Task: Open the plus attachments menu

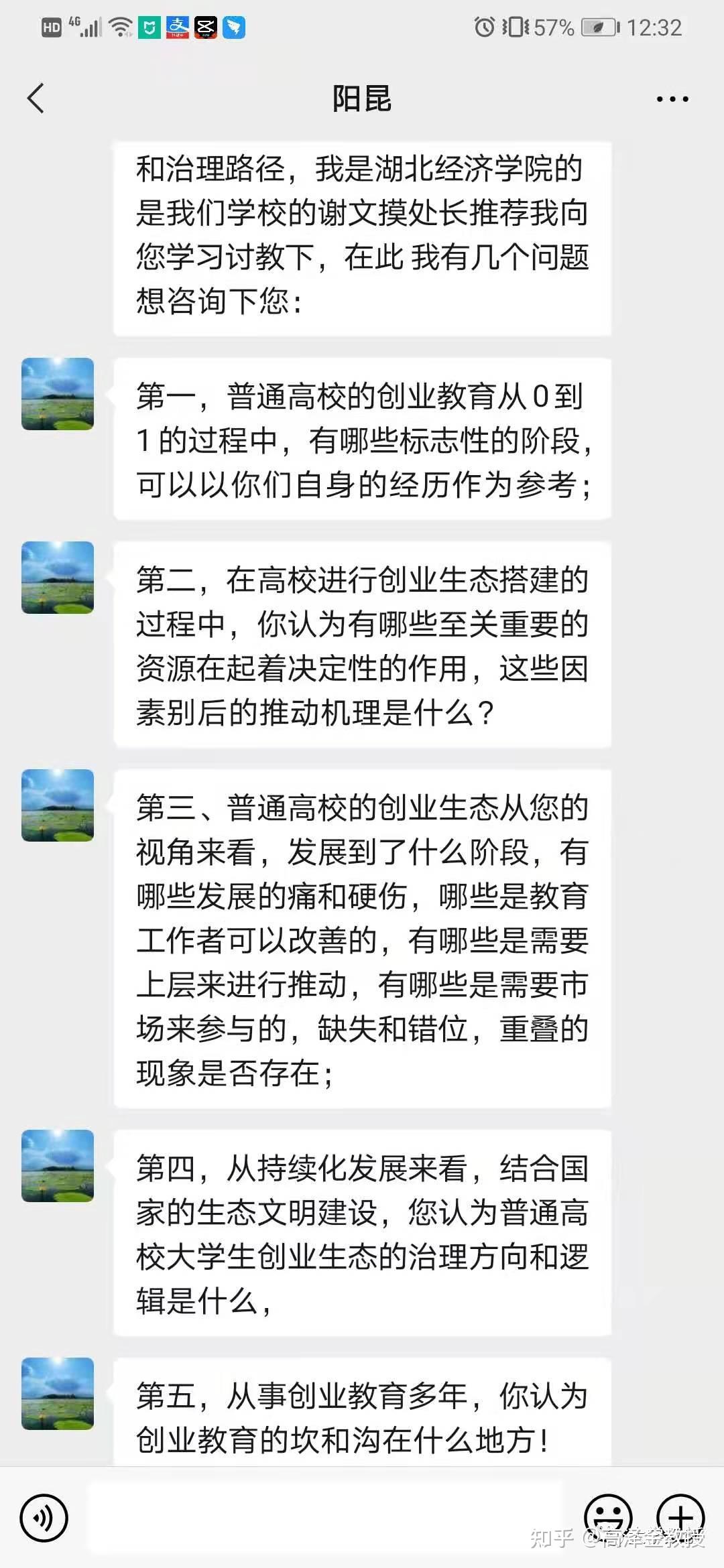Action: click(680, 1517)
